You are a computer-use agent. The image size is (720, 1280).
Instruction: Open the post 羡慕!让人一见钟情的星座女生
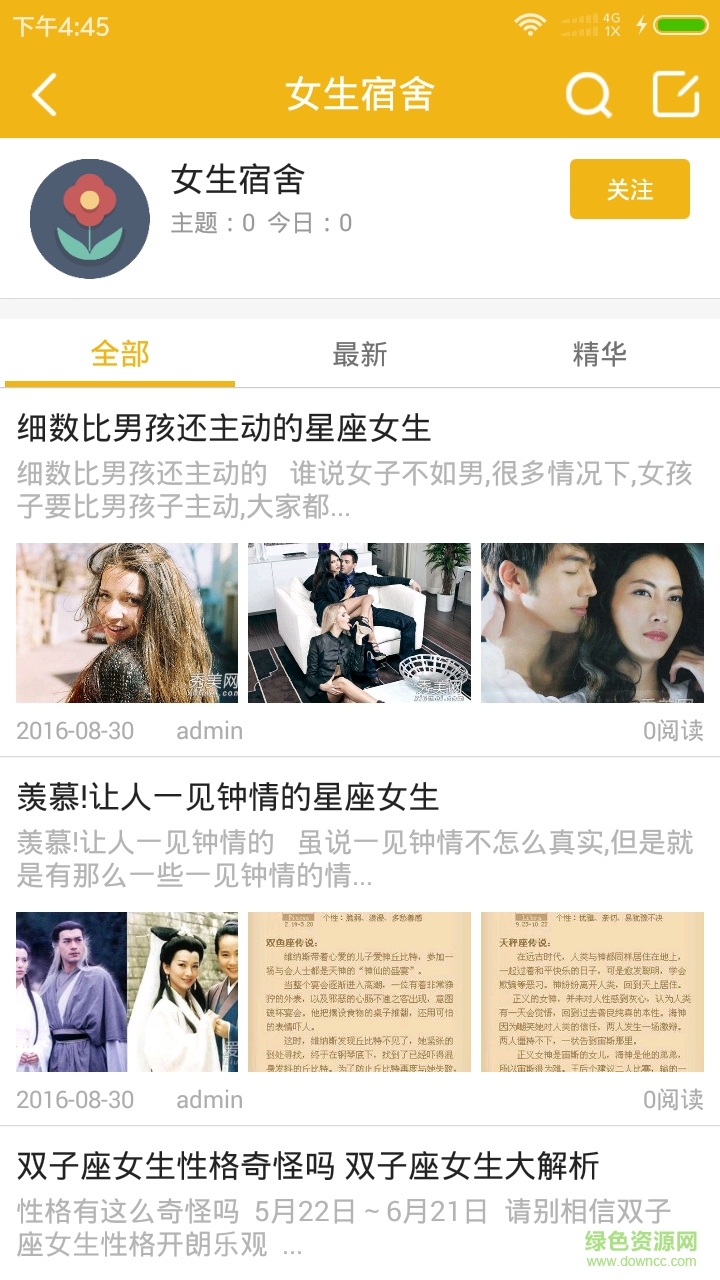[x=228, y=798]
